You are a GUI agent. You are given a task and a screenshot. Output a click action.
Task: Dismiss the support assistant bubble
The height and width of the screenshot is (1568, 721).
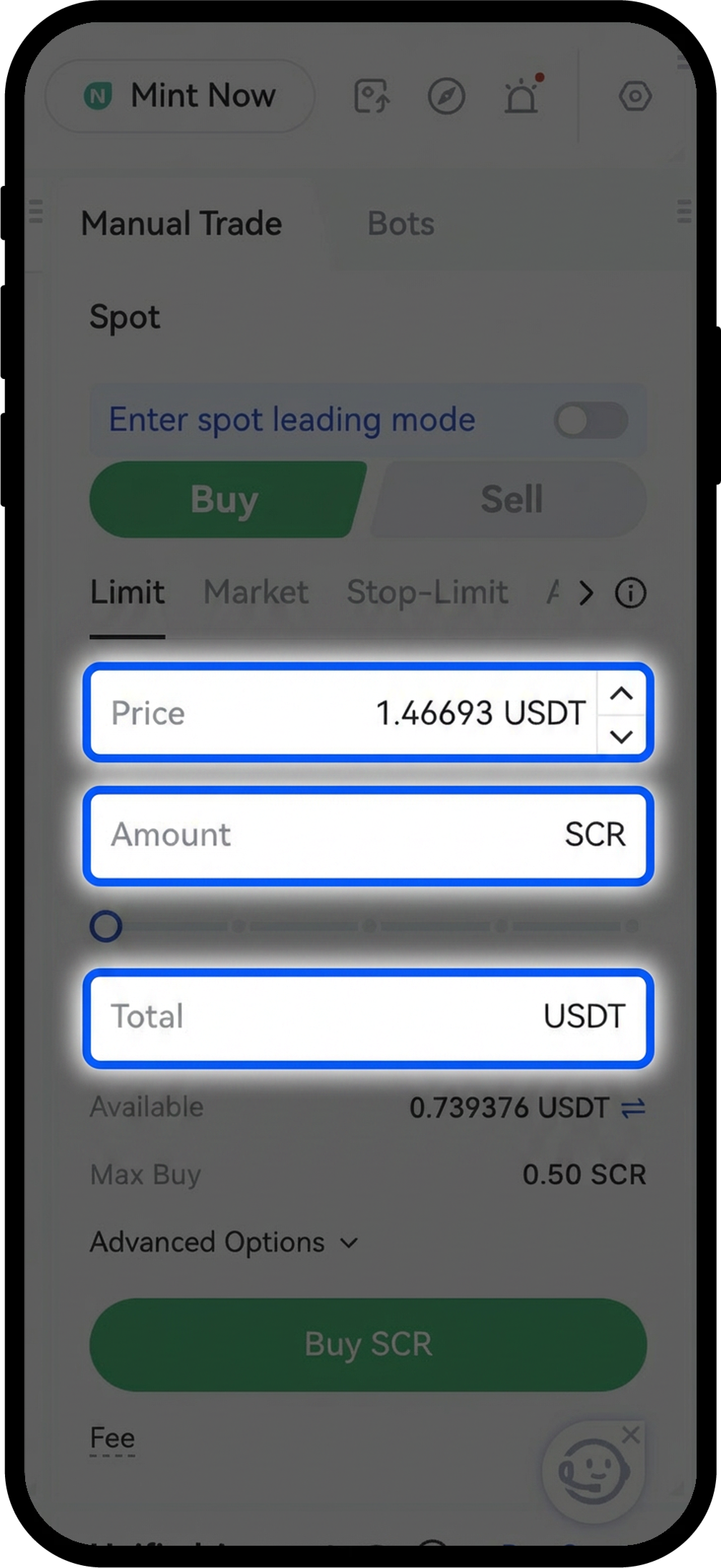pos(631,1435)
